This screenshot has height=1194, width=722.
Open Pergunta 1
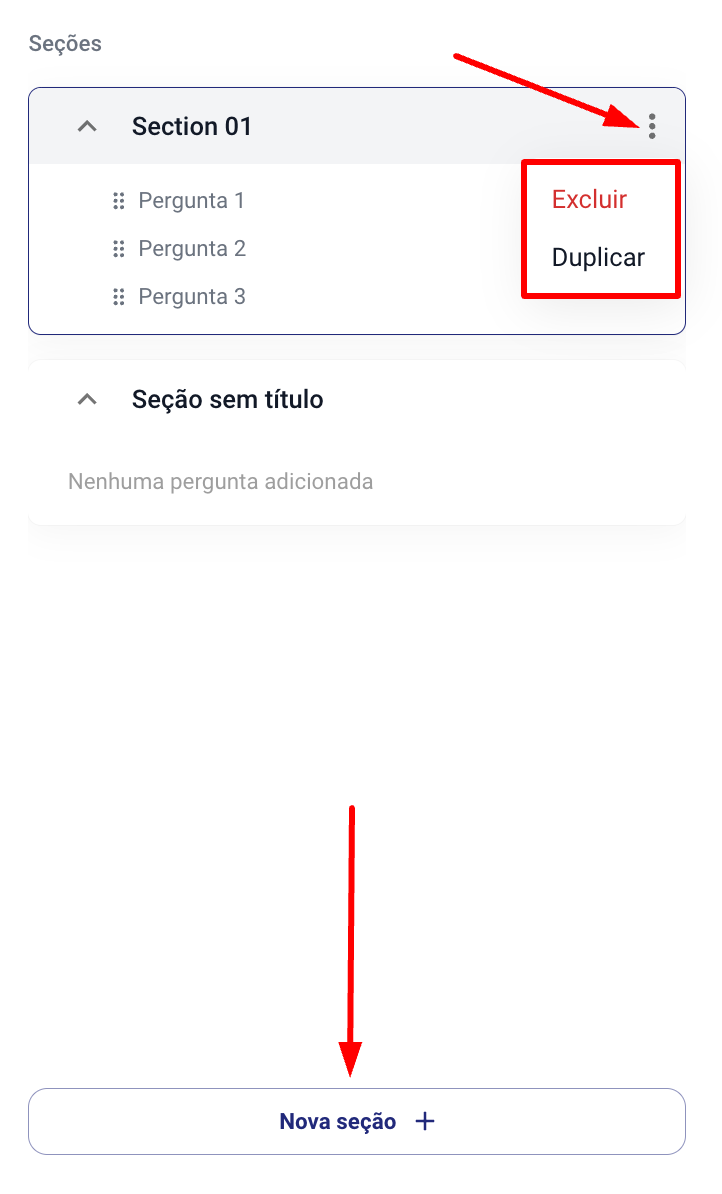[191, 200]
